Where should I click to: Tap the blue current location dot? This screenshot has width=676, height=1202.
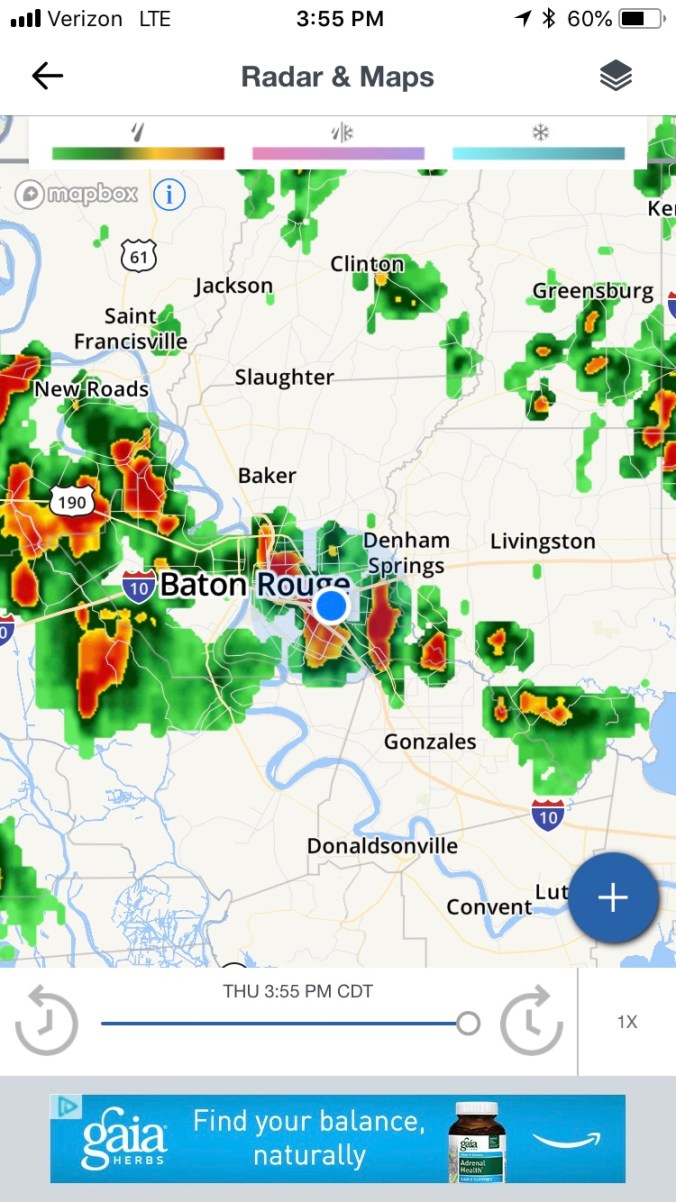click(331, 606)
